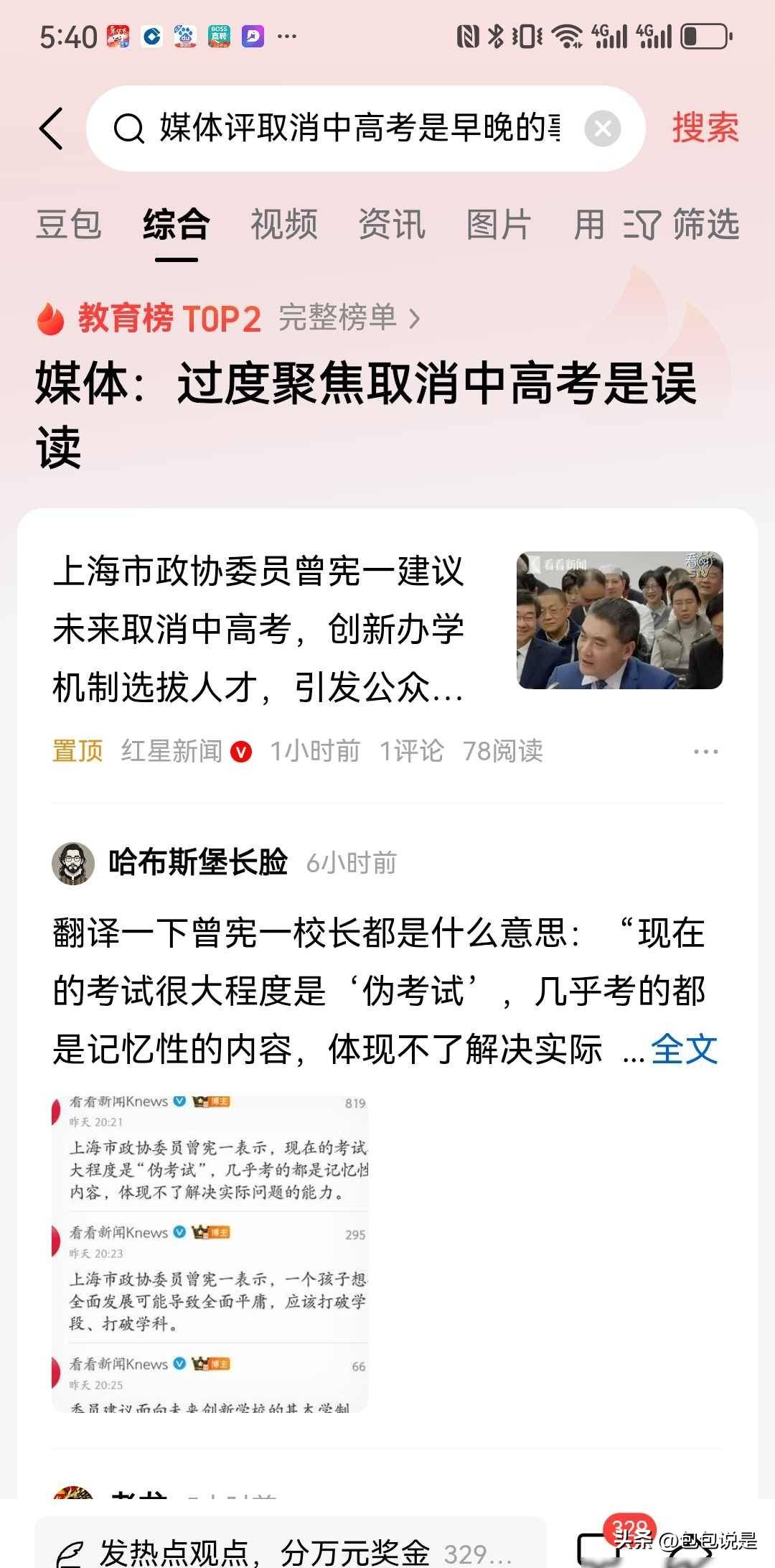
Task: Clear the search query text
Action: 603,129
